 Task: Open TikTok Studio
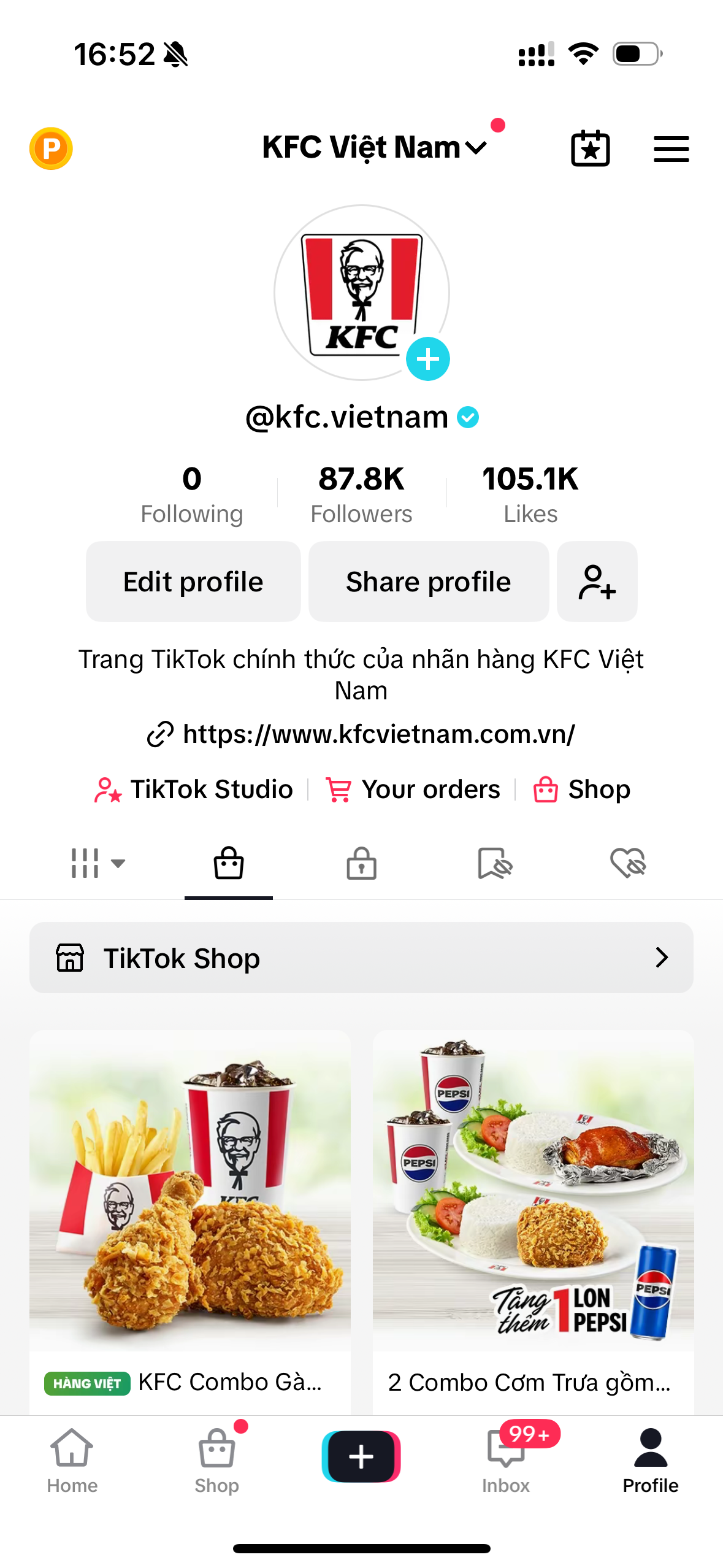coord(194,790)
